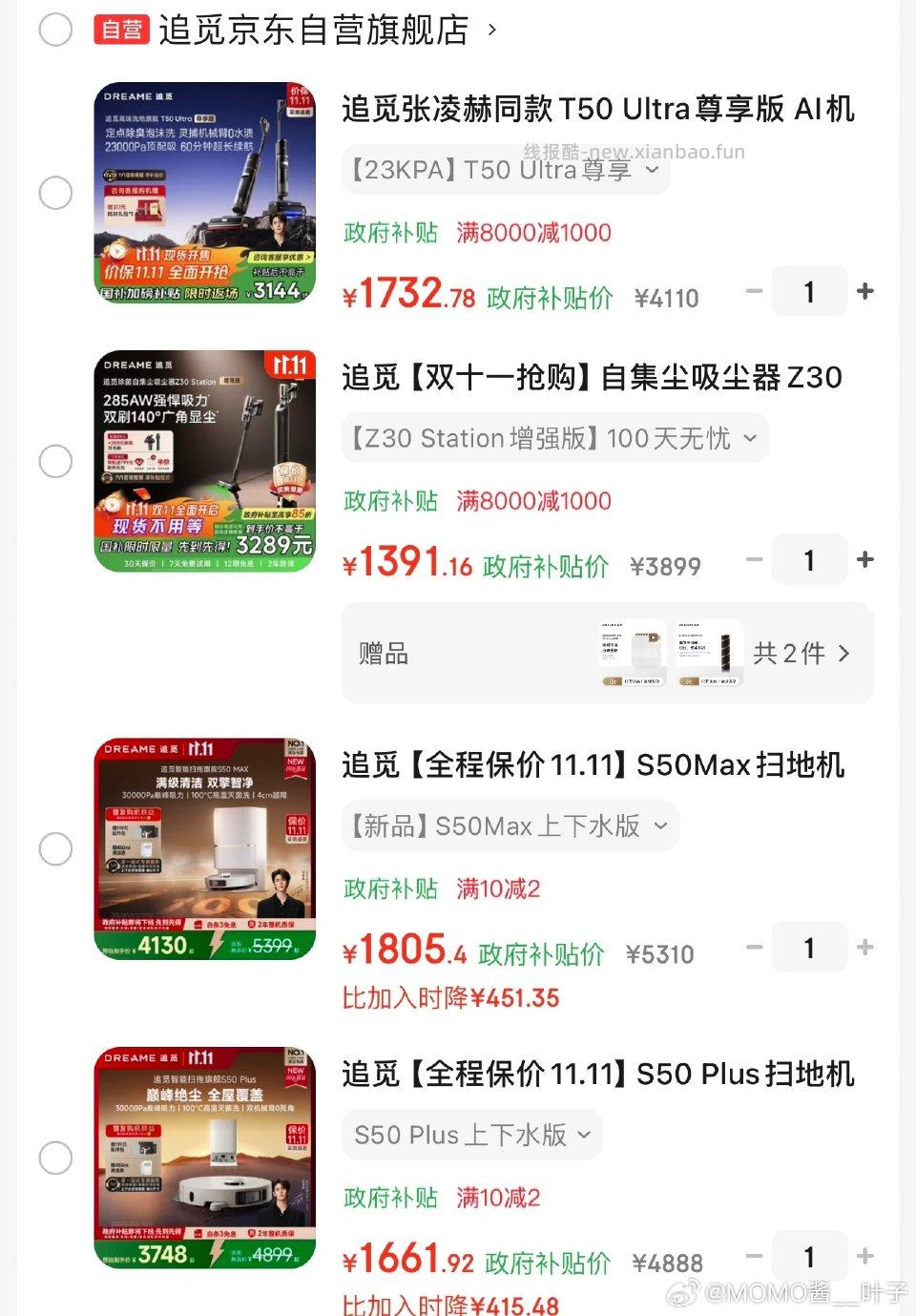Viewport: 916px width, 1316px height.
Task: Select the T50 Ultra item checkbox
Action: point(56,193)
